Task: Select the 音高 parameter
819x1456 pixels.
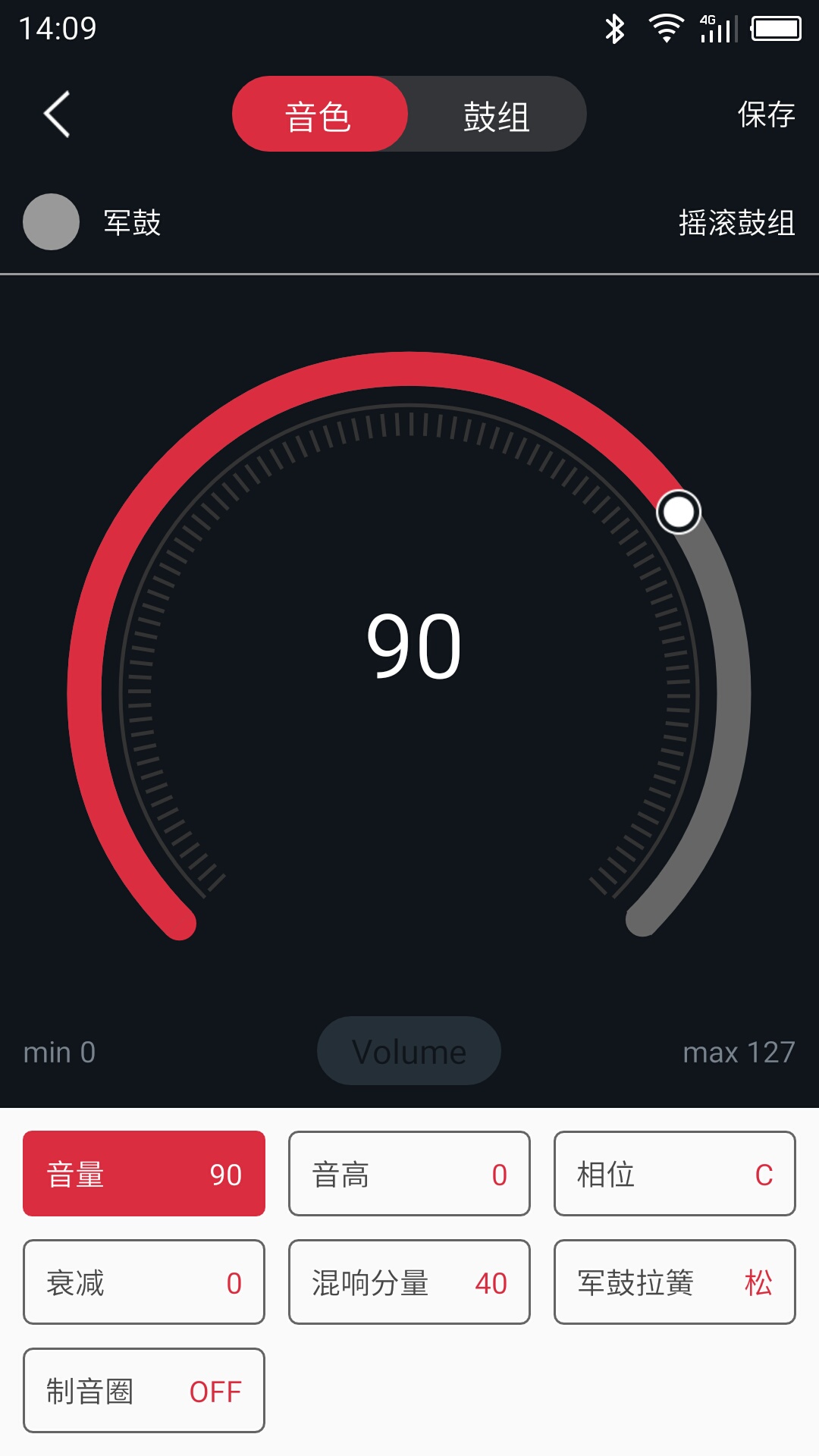Action: pyautogui.click(x=409, y=1173)
